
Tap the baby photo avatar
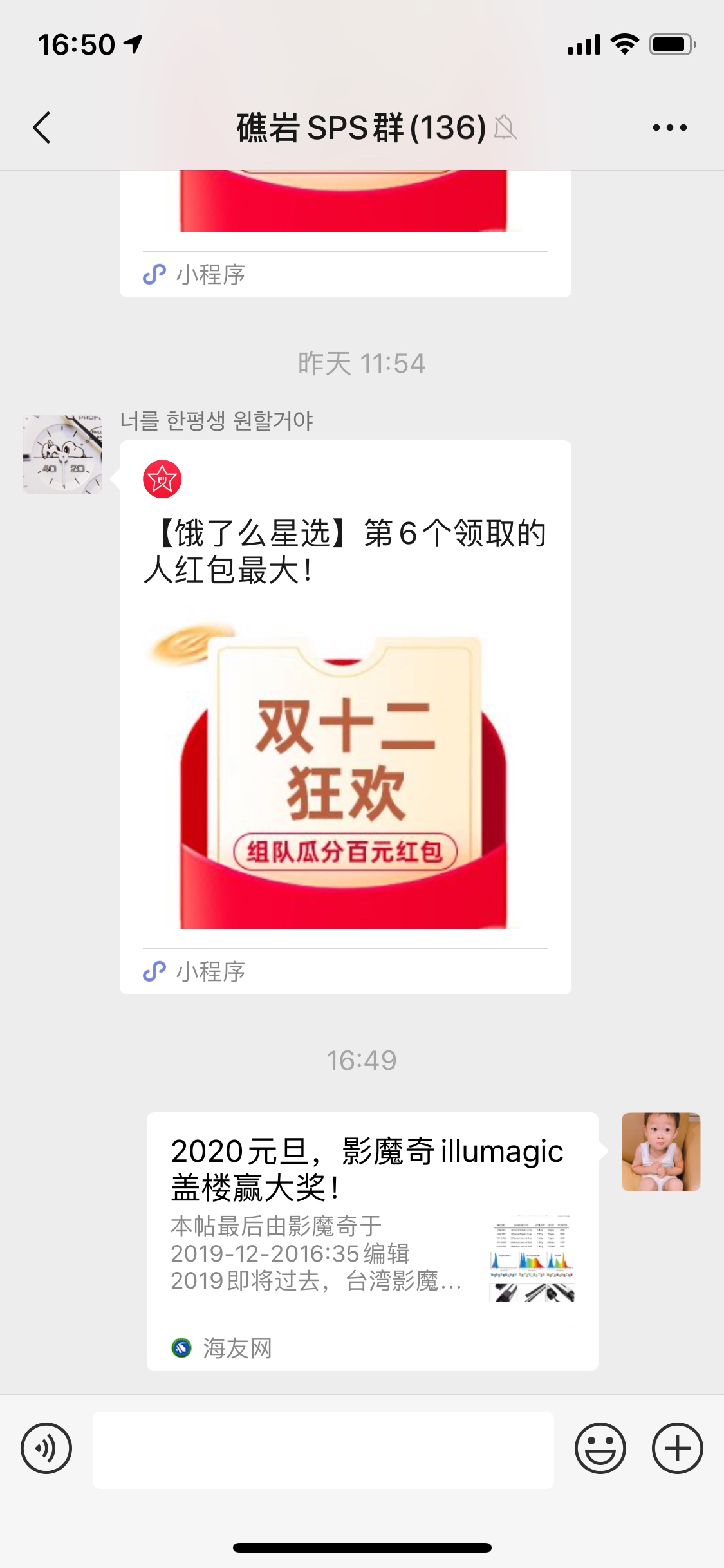click(660, 1152)
